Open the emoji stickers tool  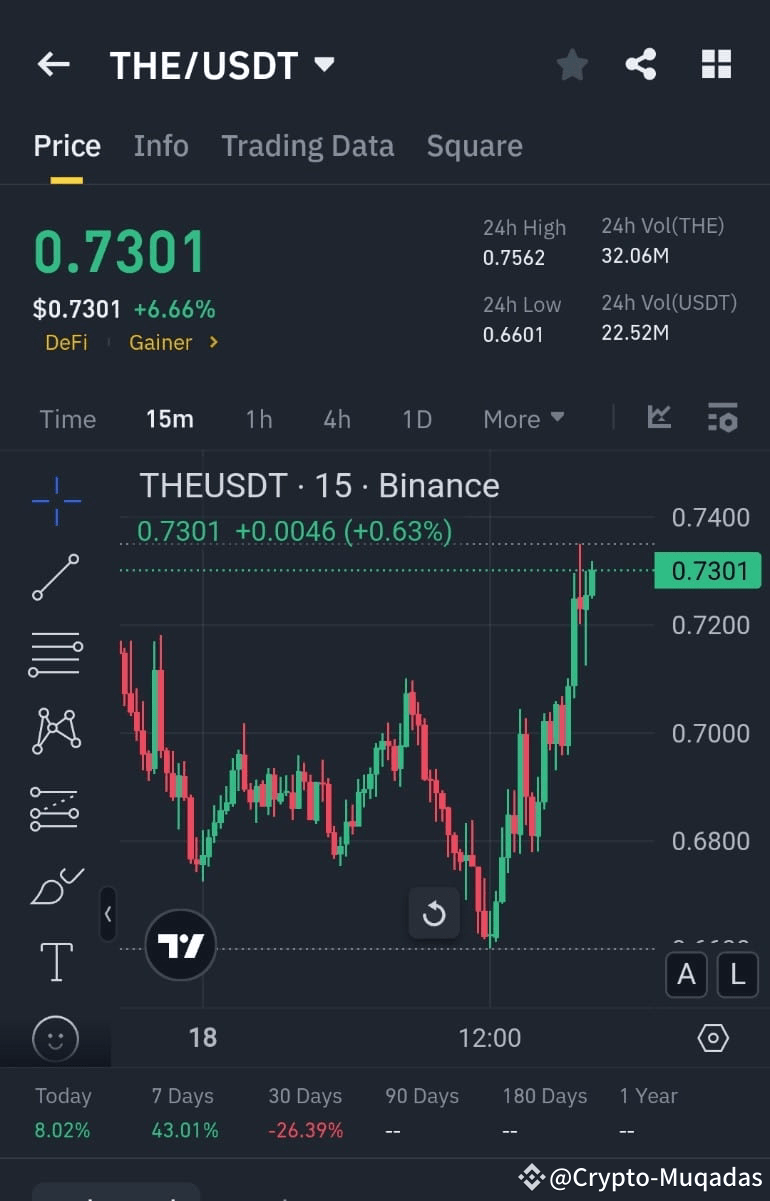coord(55,1039)
